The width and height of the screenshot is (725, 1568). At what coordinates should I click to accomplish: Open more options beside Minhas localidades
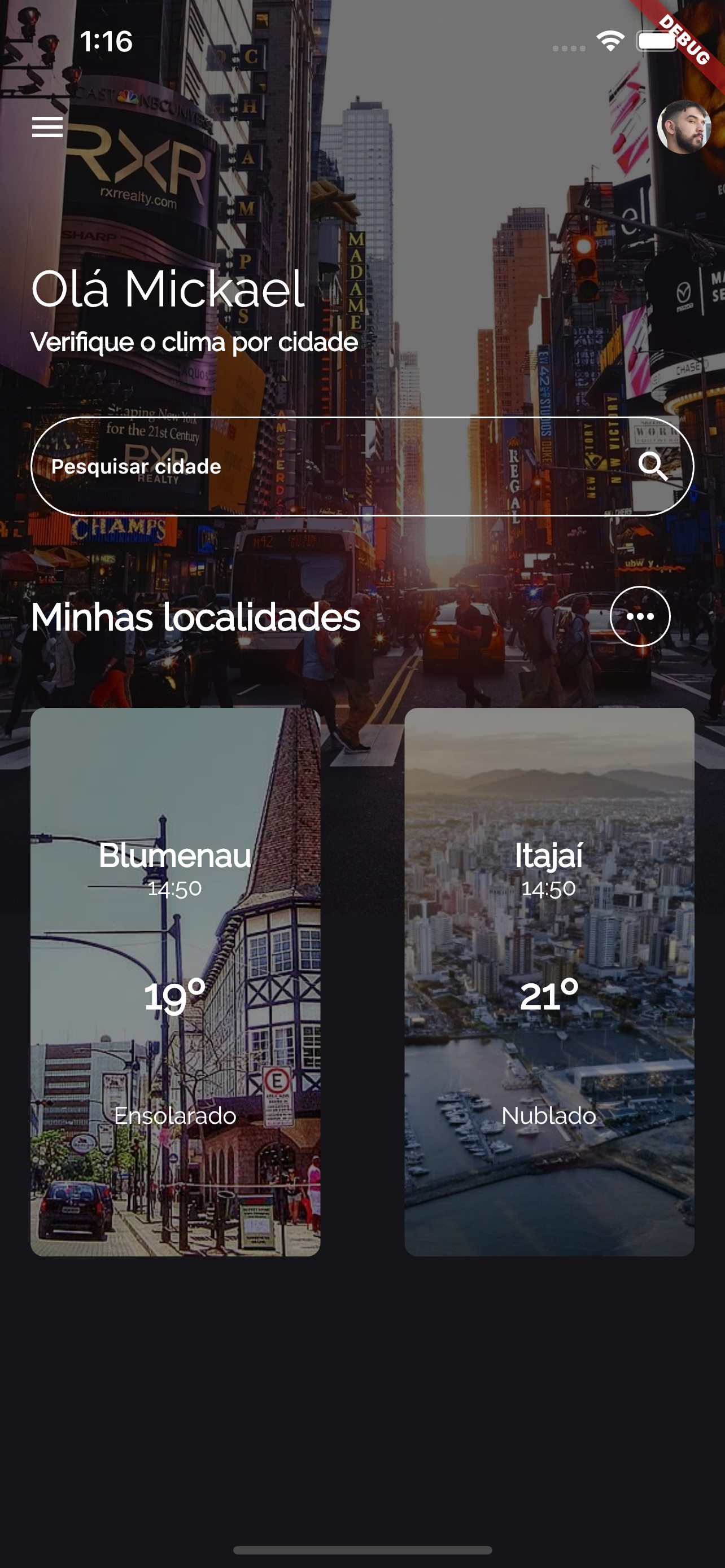tap(640, 616)
